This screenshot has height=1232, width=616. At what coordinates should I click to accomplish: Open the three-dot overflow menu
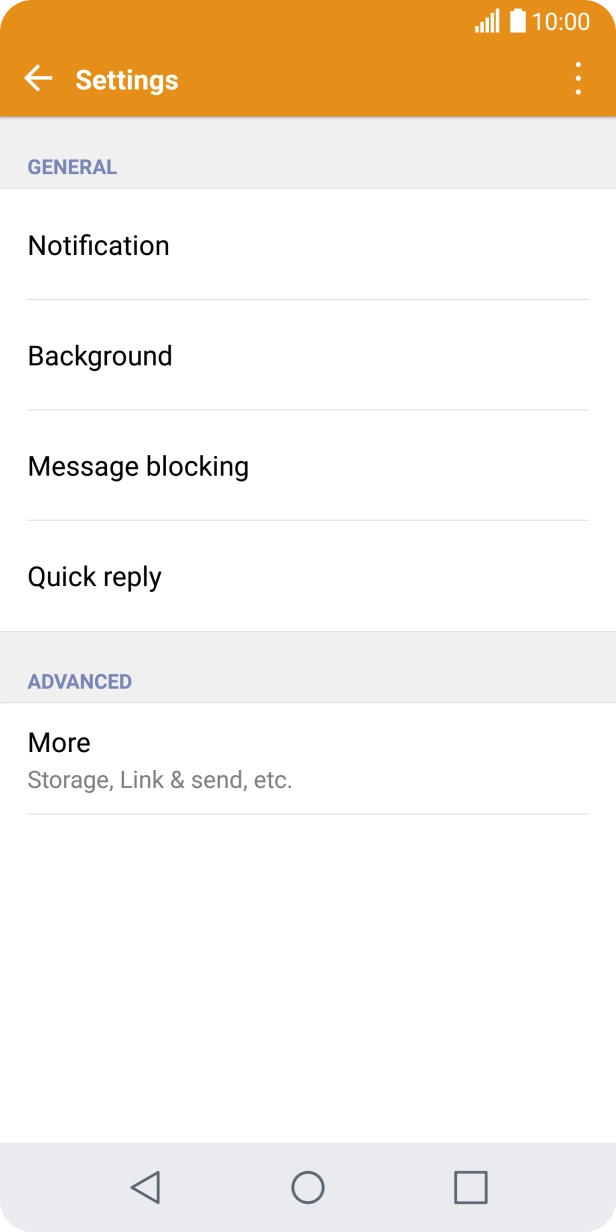tap(577, 79)
